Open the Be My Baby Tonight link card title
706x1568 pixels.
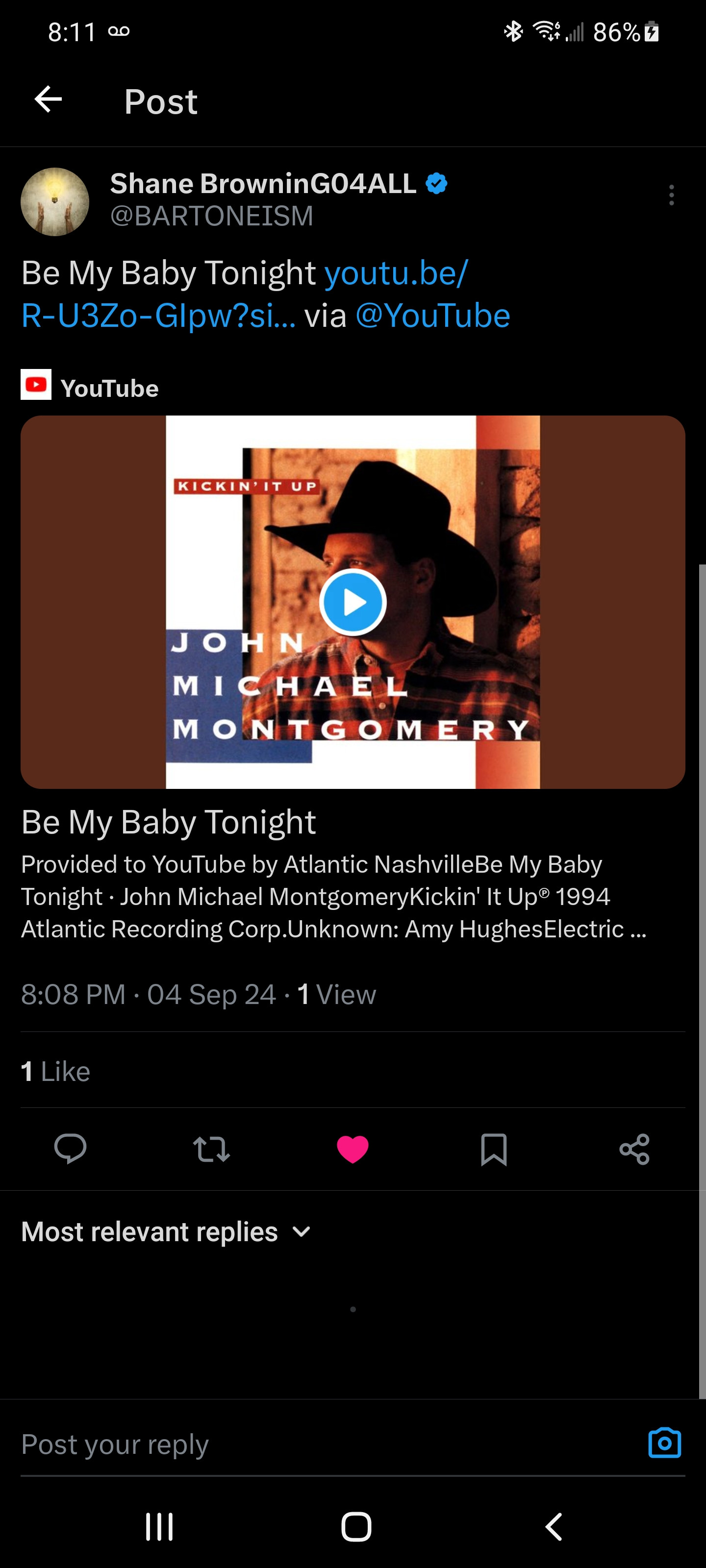click(x=168, y=822)
